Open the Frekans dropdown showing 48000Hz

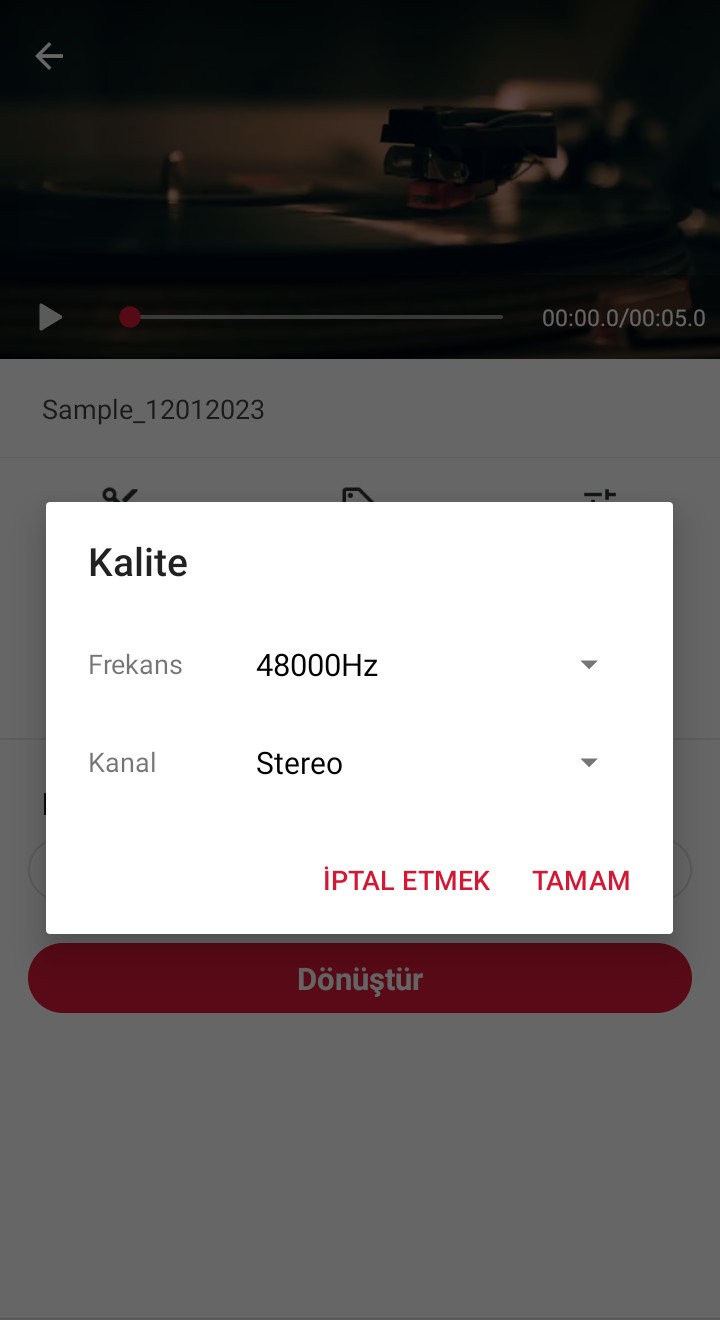(x=426, y=665)
